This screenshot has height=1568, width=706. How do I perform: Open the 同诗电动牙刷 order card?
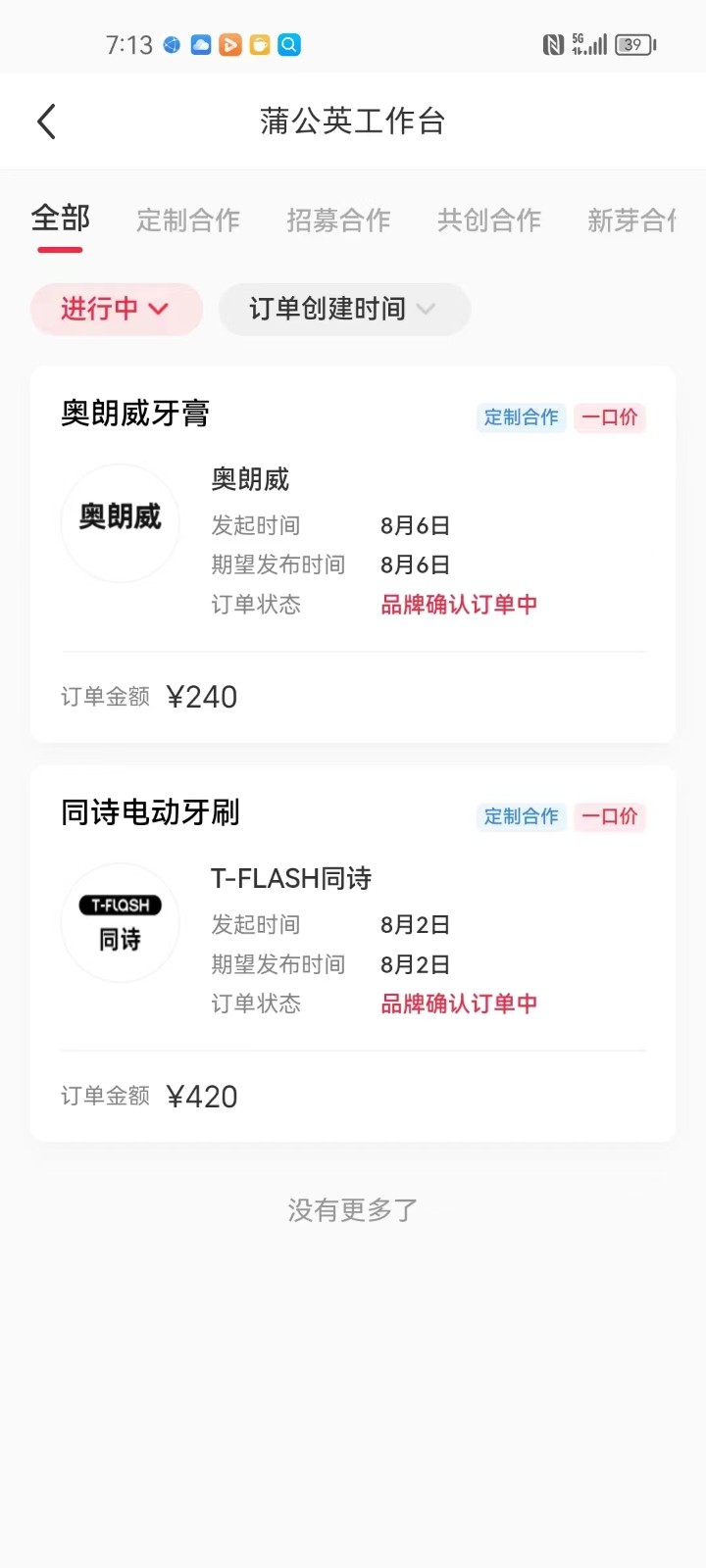click(x=353, y=951)
